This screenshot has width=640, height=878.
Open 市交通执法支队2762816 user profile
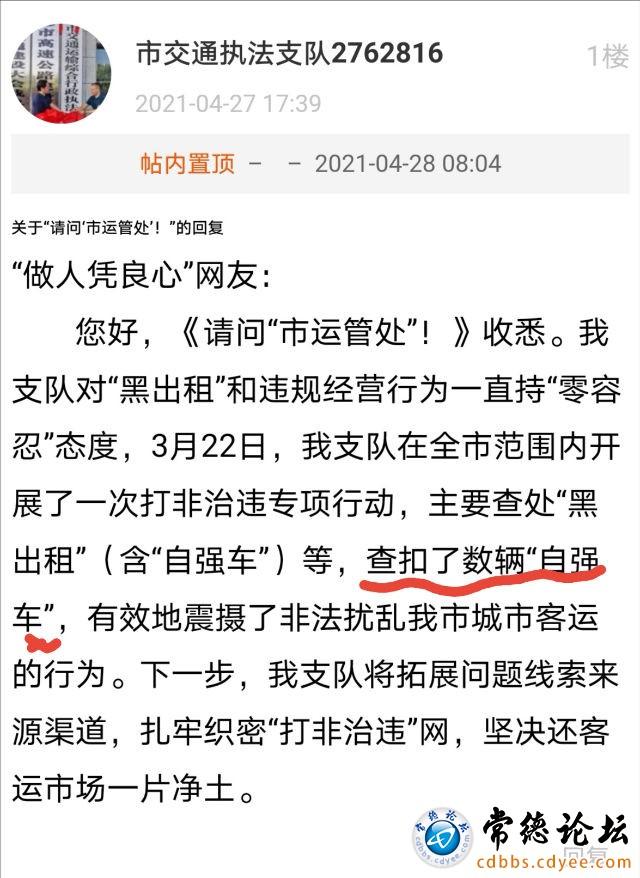coord(289,53)
